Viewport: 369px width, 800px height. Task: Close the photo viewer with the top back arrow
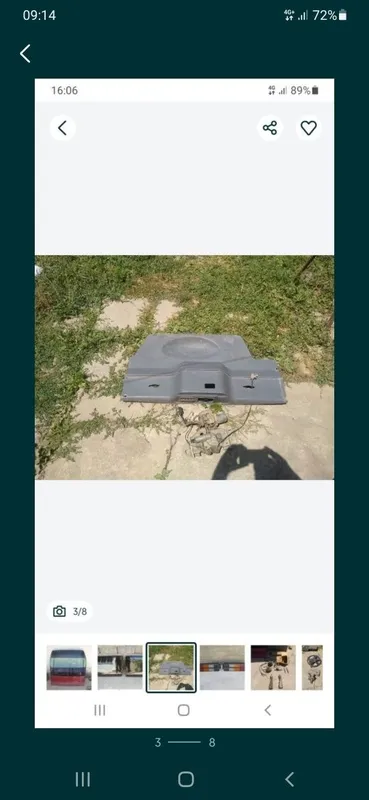pyautogui.click(x=25, y=54)
